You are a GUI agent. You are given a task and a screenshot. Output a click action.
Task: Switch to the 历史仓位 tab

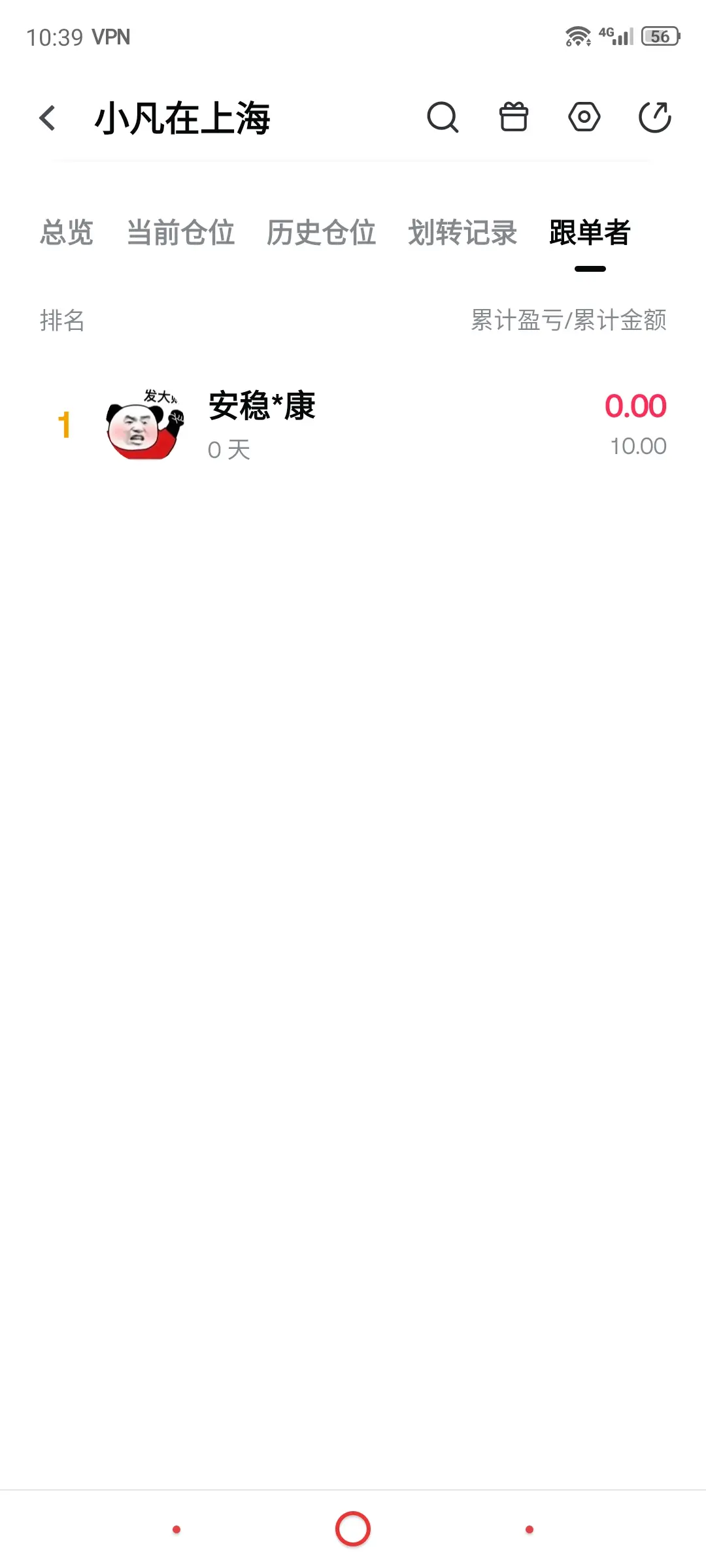pos(321,233)
